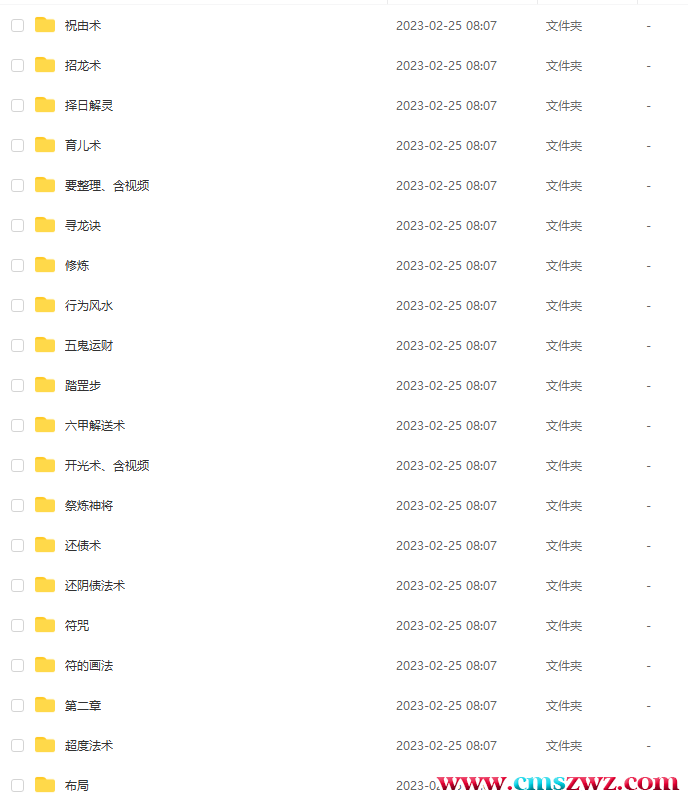Viewport: 688px width, 800px height.
Task: Open the 招龙术 folder
Action: click(x=82, y=65)
